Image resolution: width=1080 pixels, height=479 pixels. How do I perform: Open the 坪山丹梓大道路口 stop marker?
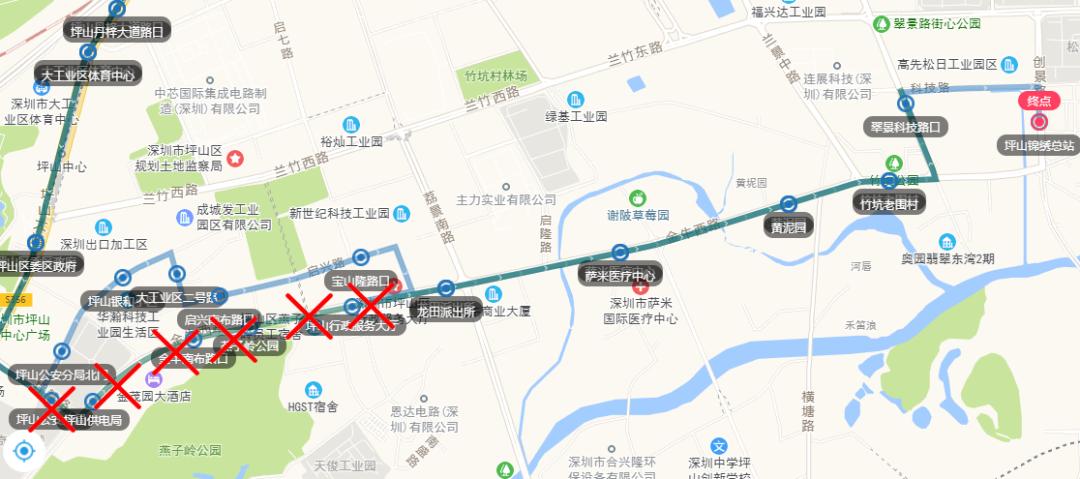pos(117,8)
